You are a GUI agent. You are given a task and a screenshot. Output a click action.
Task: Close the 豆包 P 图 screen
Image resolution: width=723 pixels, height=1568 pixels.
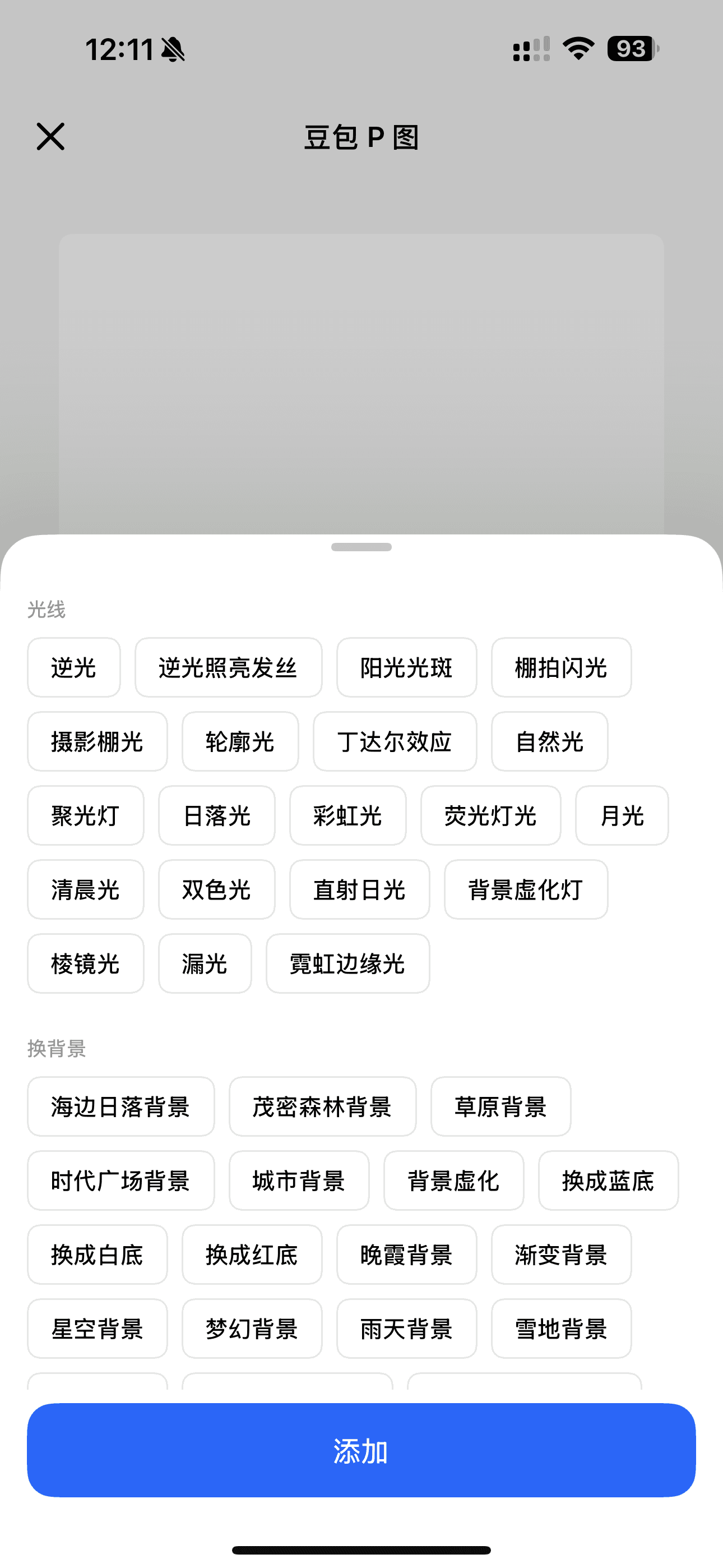click(x=50, y=136)
